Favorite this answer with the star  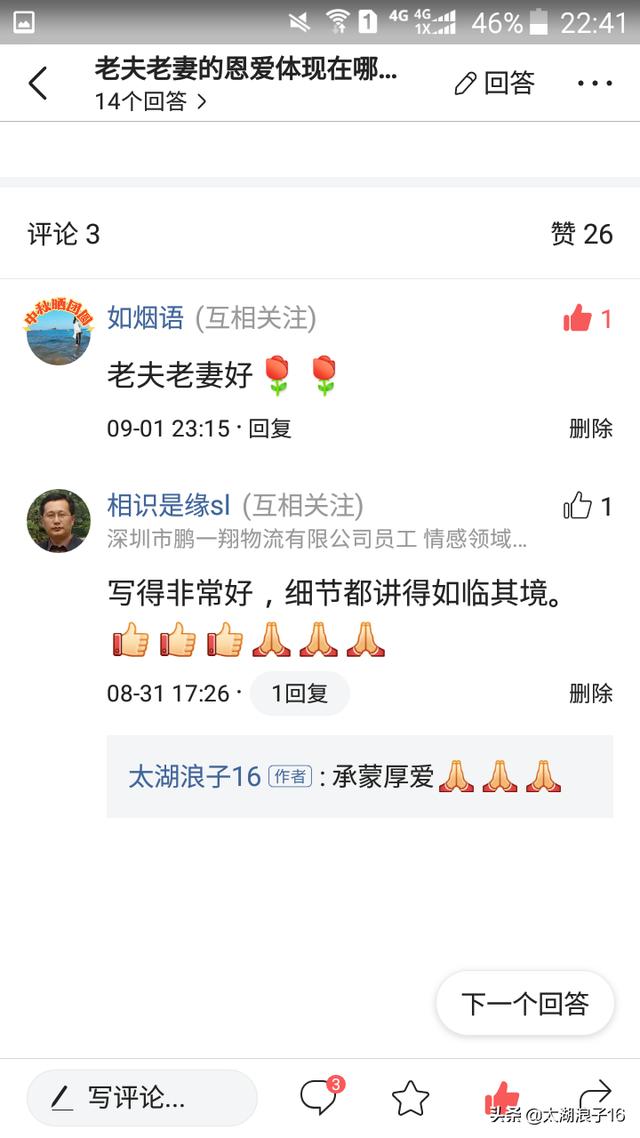click(x=411, y=1097)
